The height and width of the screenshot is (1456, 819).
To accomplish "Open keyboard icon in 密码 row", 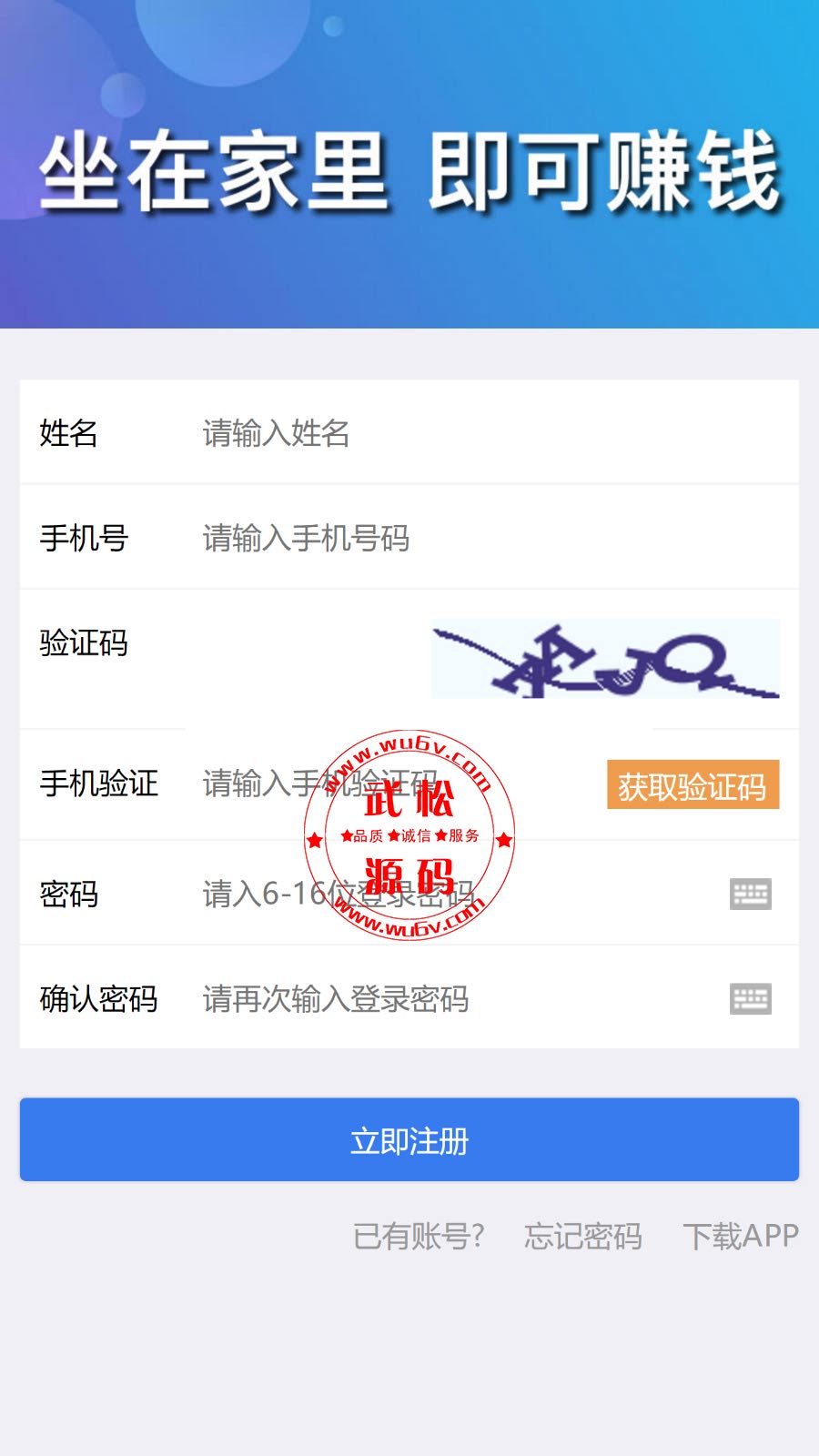I will coord(751,894).
